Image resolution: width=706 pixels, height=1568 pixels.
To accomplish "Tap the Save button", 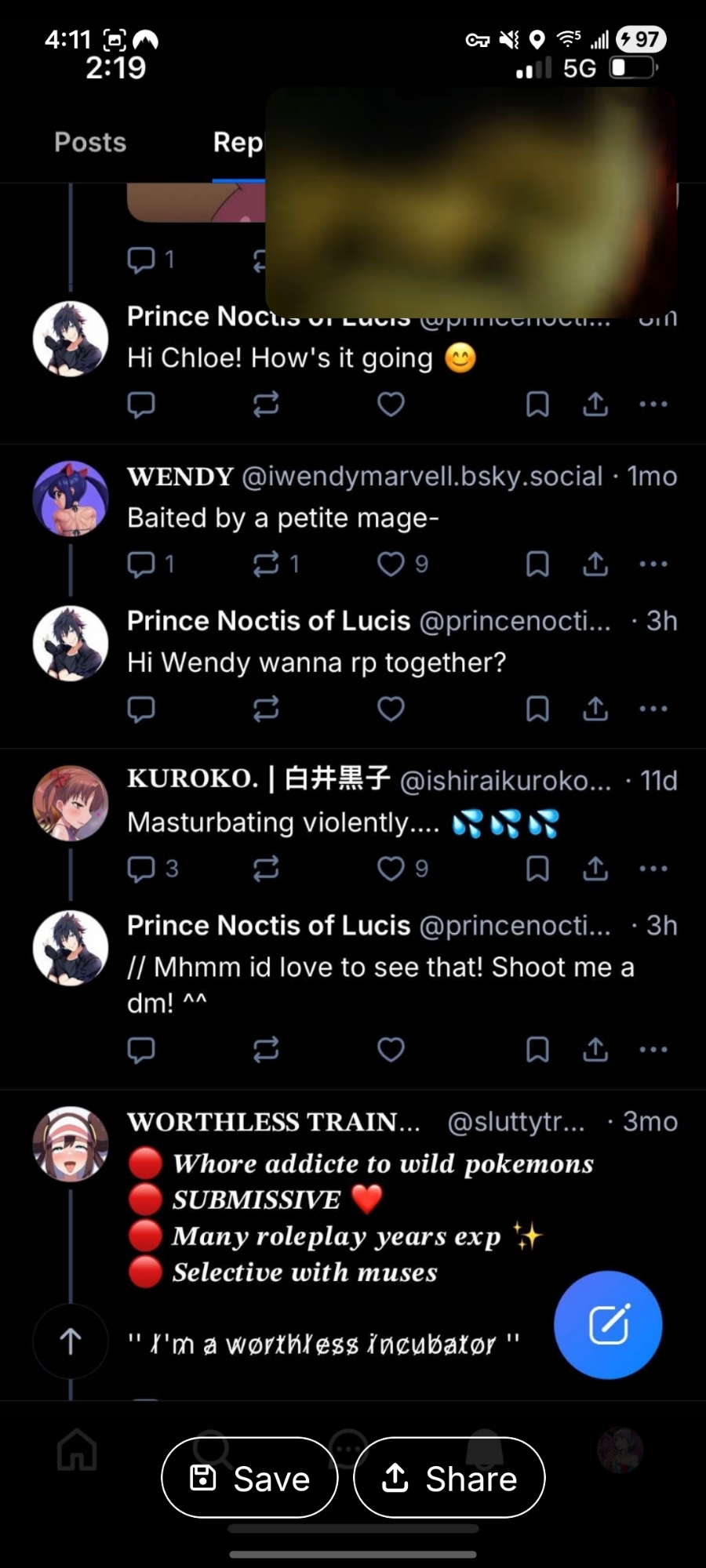I will click(x=249, y=1478).
